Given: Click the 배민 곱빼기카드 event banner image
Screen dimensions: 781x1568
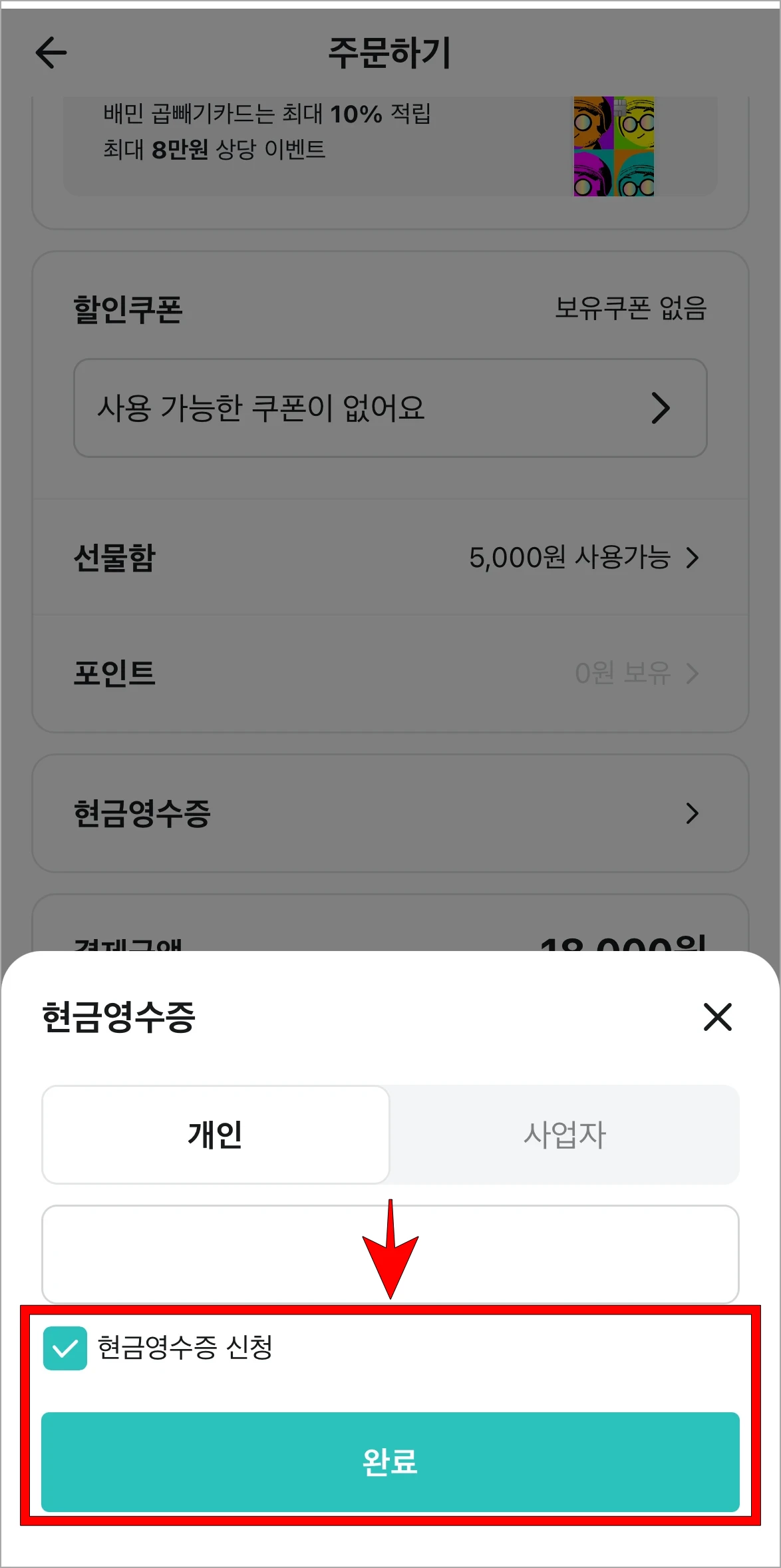Looking at the screenshot, I should (613, 146).
